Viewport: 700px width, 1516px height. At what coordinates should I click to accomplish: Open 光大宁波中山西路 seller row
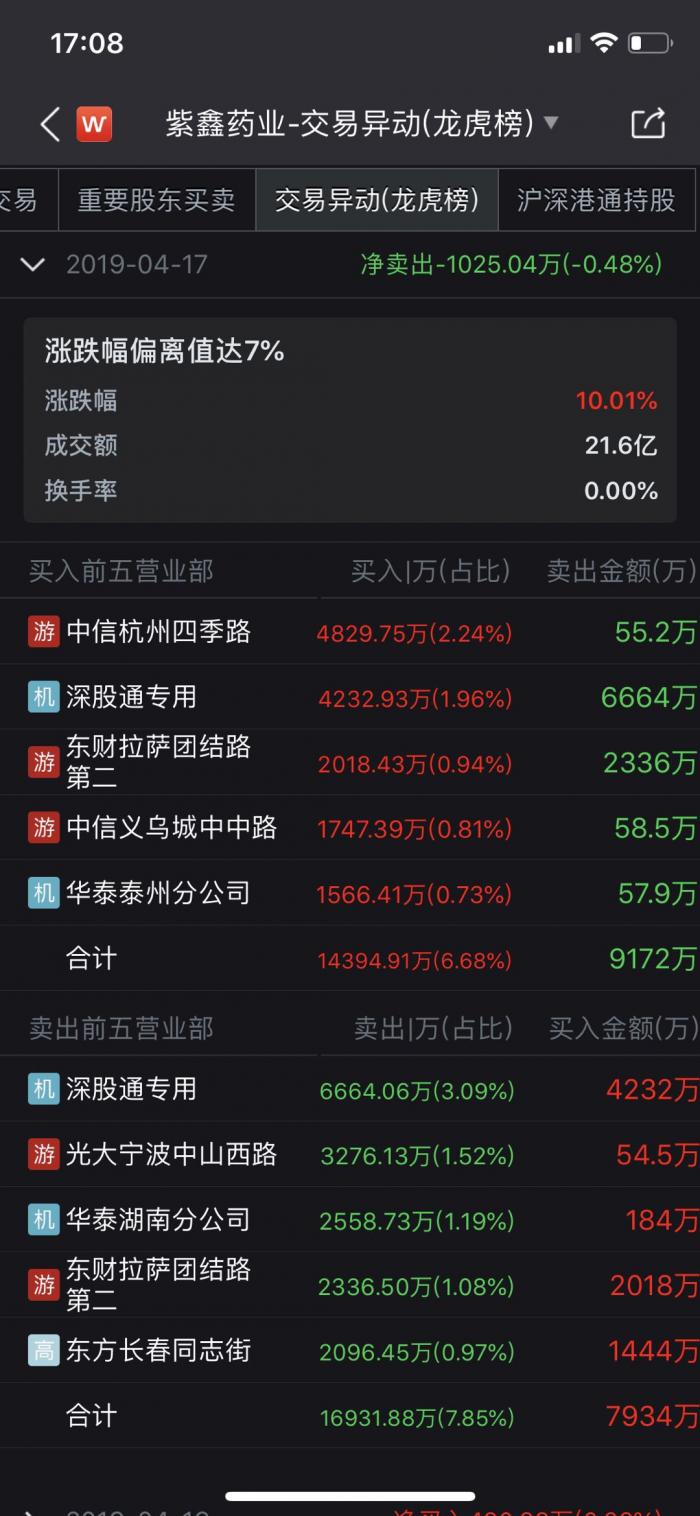coord(171,1155)
